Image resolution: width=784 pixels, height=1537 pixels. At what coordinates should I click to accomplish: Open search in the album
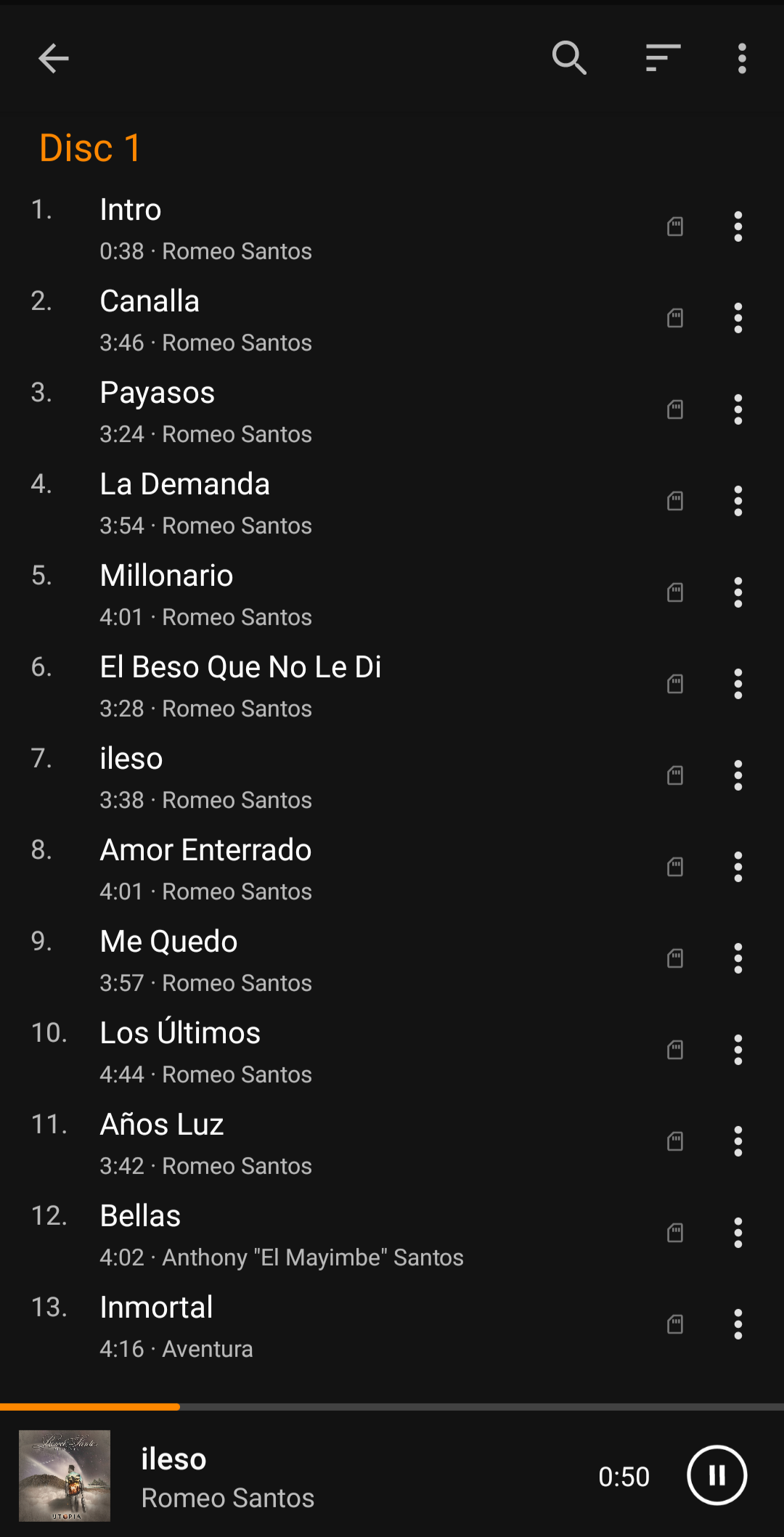point(569,58)
